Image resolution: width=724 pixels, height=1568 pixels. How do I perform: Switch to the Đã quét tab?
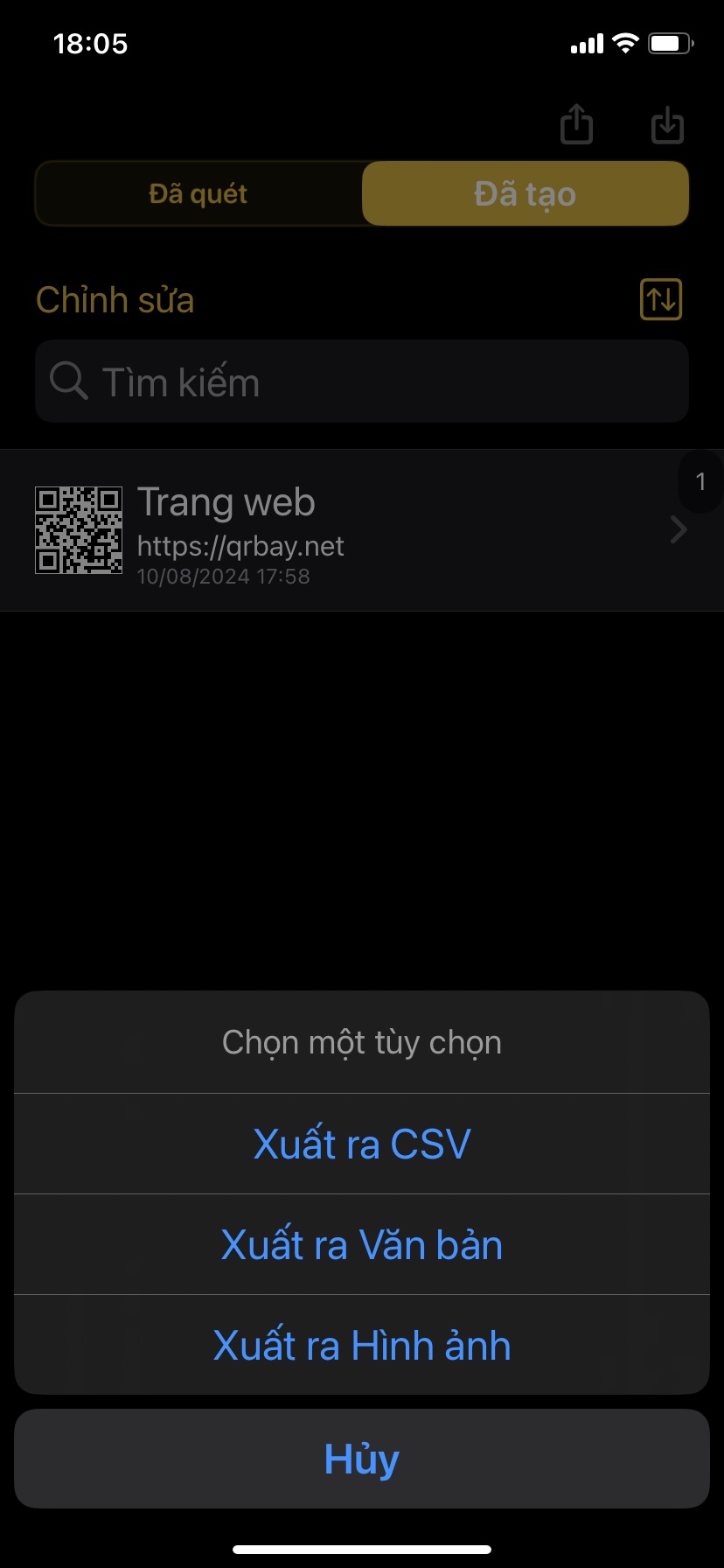(x=198, y=193)
